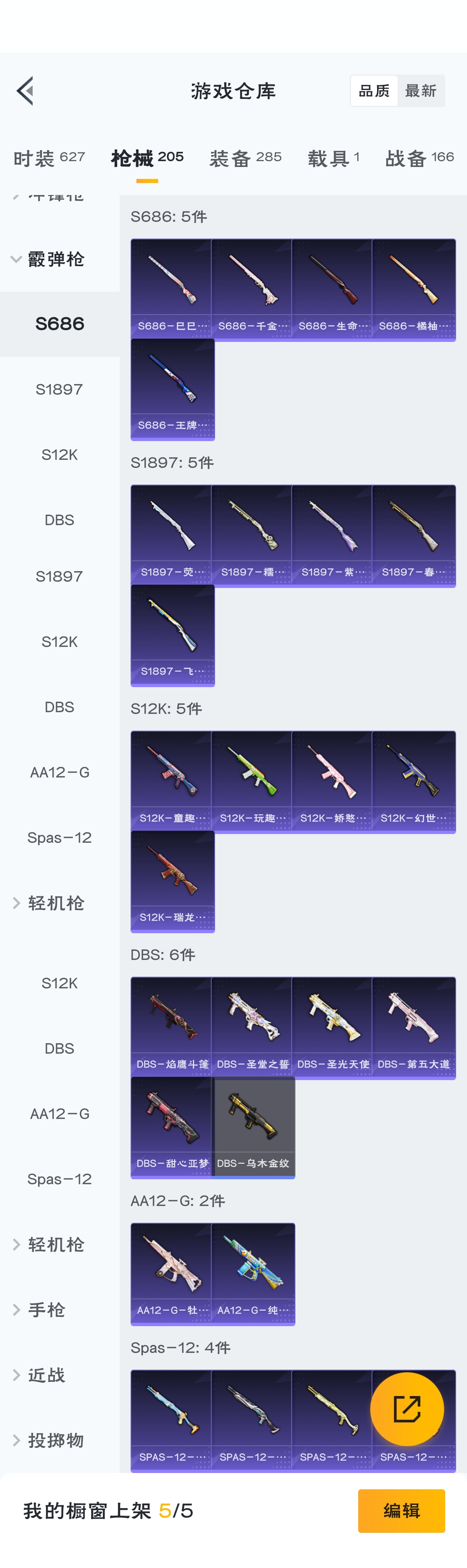Expand the 投掷物 category

click(55, 1440)
